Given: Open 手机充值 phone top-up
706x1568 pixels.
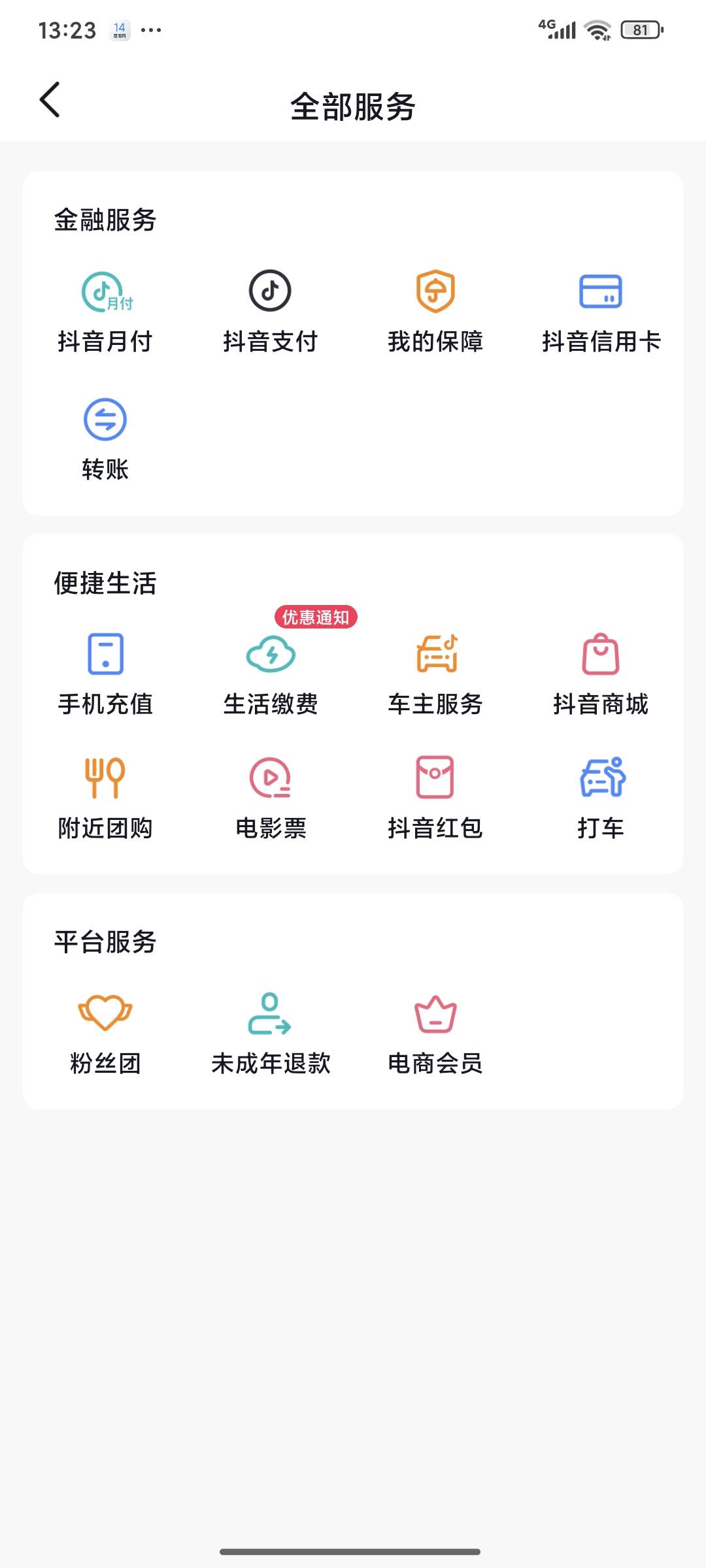Looking at the screenshot, I should [x=105, y=675].
